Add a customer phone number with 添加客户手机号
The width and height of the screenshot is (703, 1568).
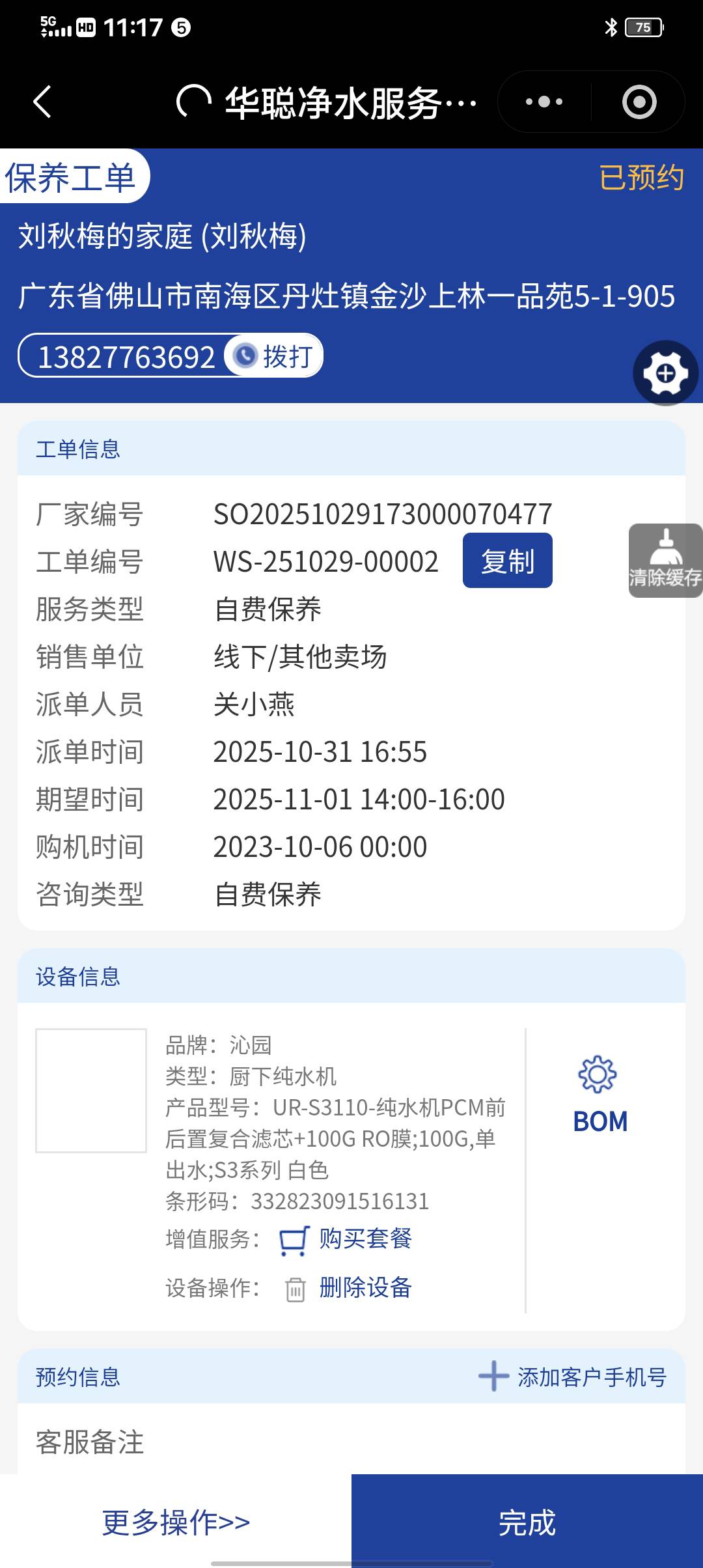click(x=573, y=1377)
